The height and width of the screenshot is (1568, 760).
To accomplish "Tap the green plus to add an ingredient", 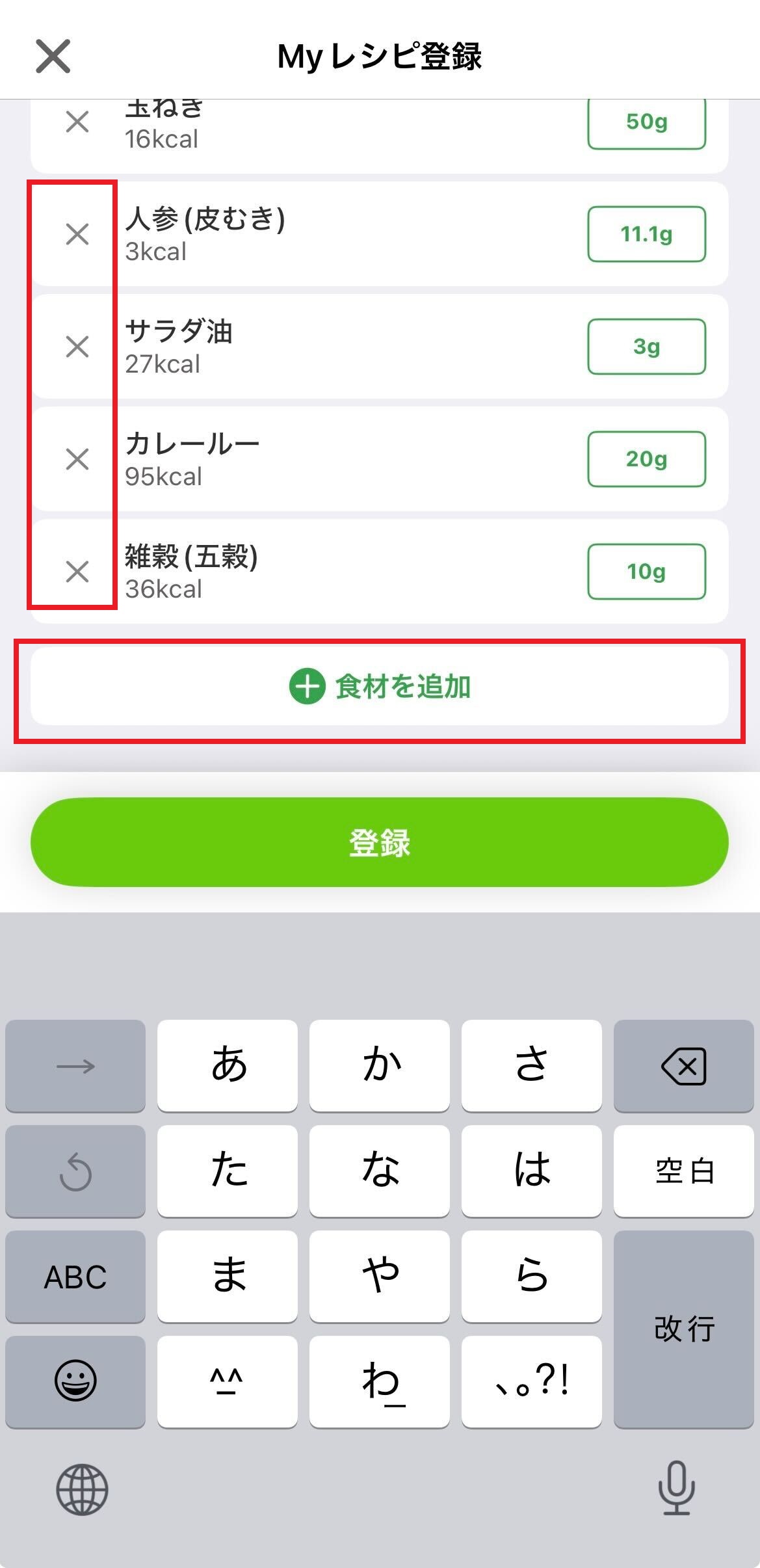I will [306, 685].
